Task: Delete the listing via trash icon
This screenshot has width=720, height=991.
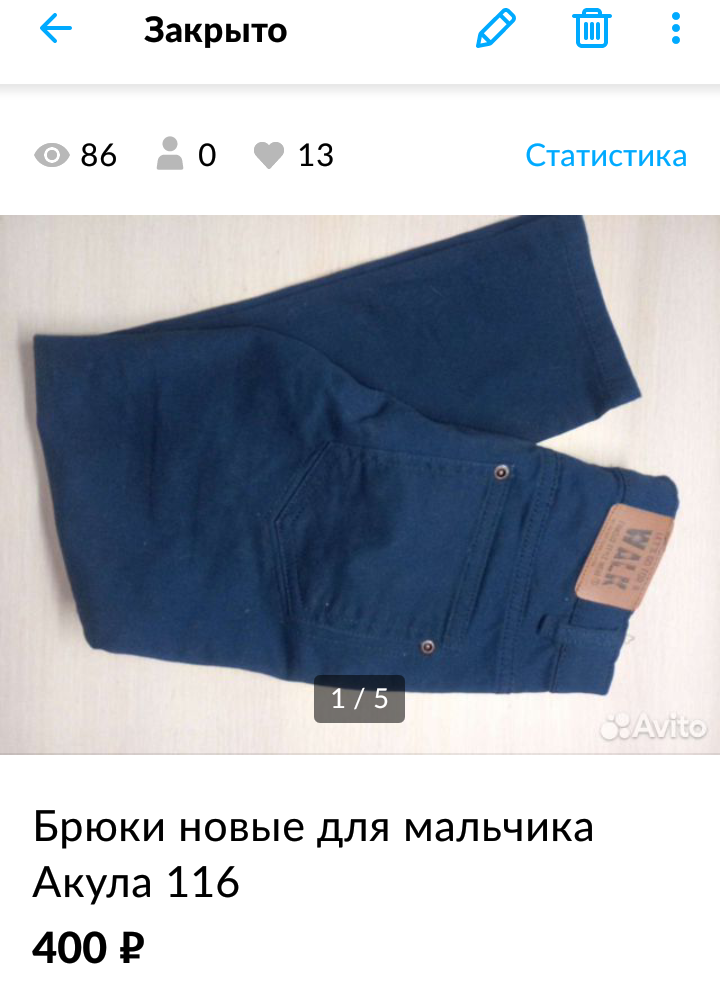Action: [592, 28]
